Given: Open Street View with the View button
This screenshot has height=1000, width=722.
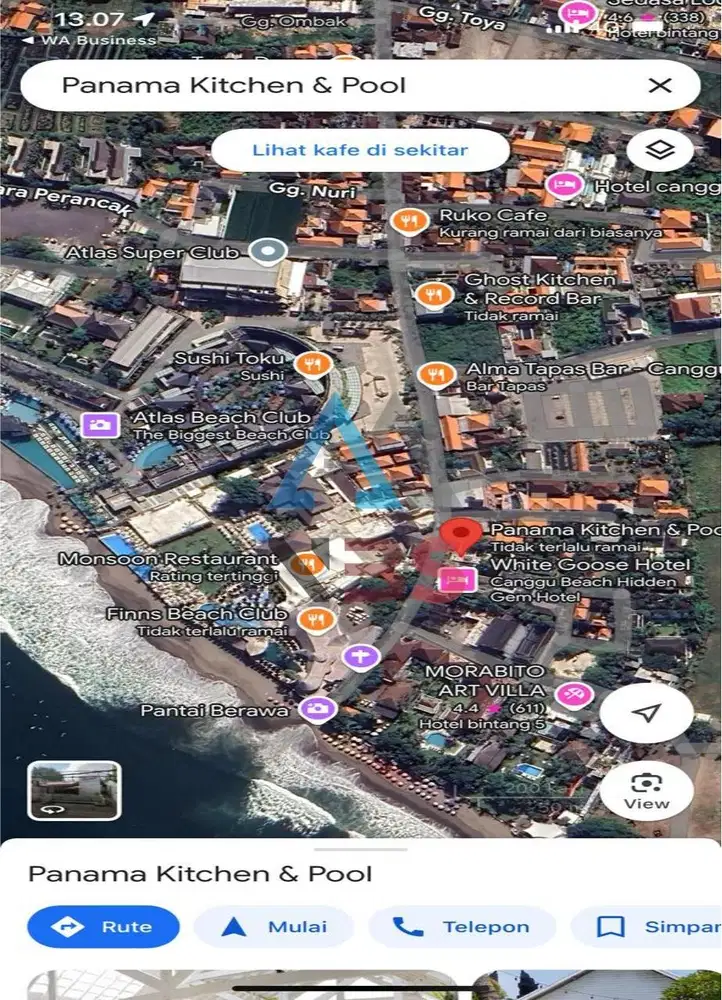Looking at the screenshot, I should [x=648, y=790].
